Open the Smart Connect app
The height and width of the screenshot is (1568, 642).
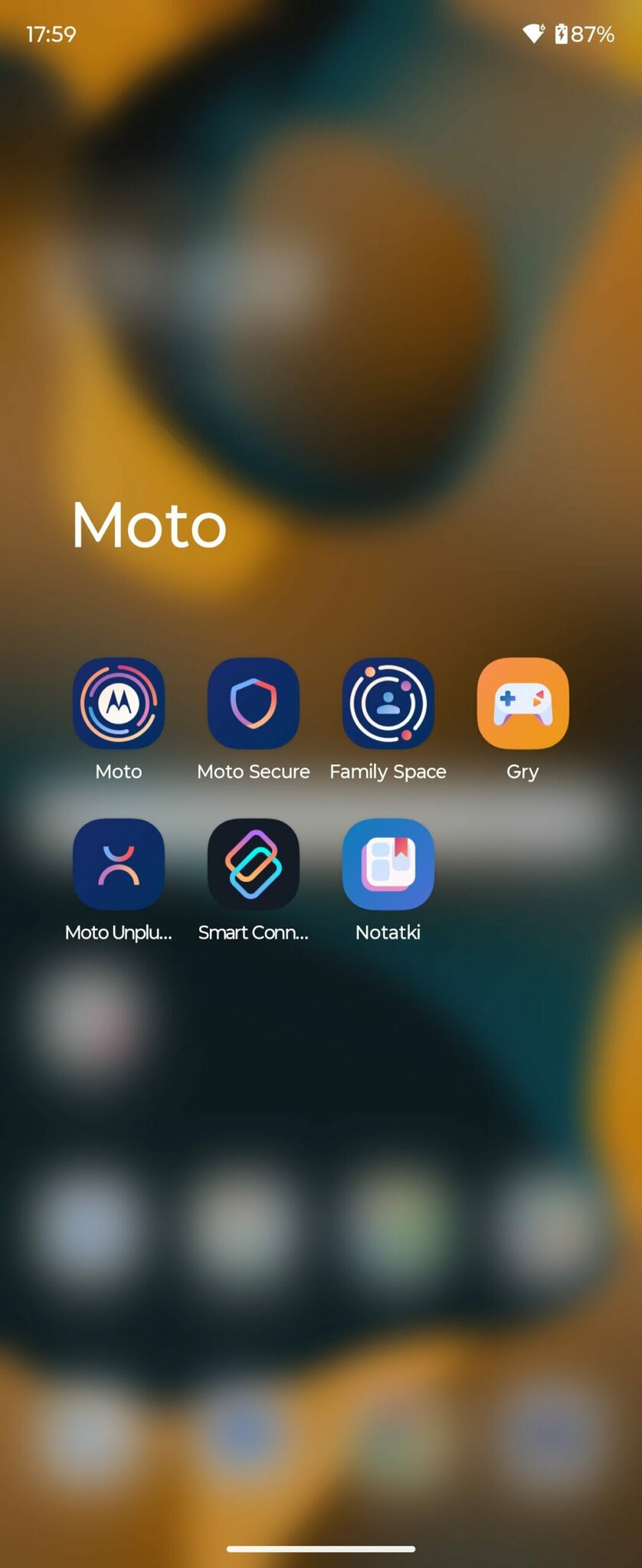[x=254, y=864]
